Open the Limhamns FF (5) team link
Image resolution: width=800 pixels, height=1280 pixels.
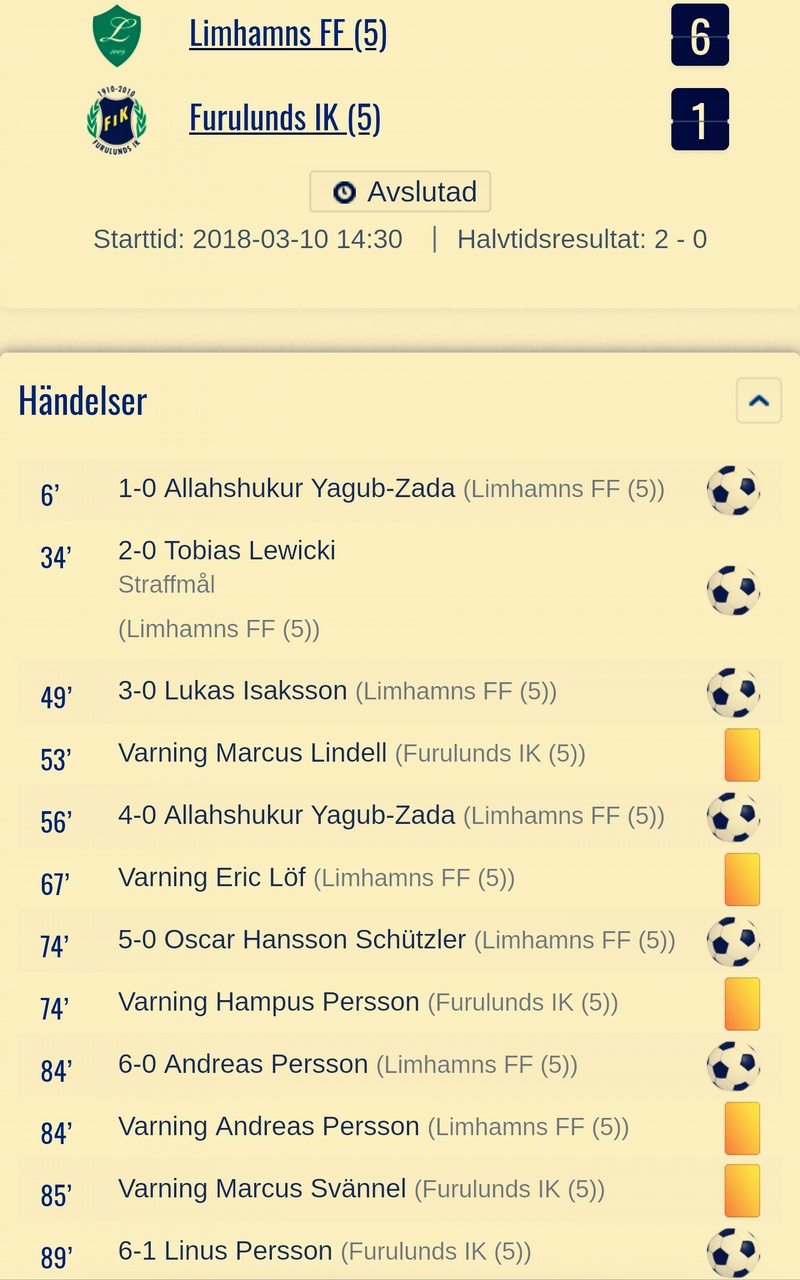tap(288, 34)
